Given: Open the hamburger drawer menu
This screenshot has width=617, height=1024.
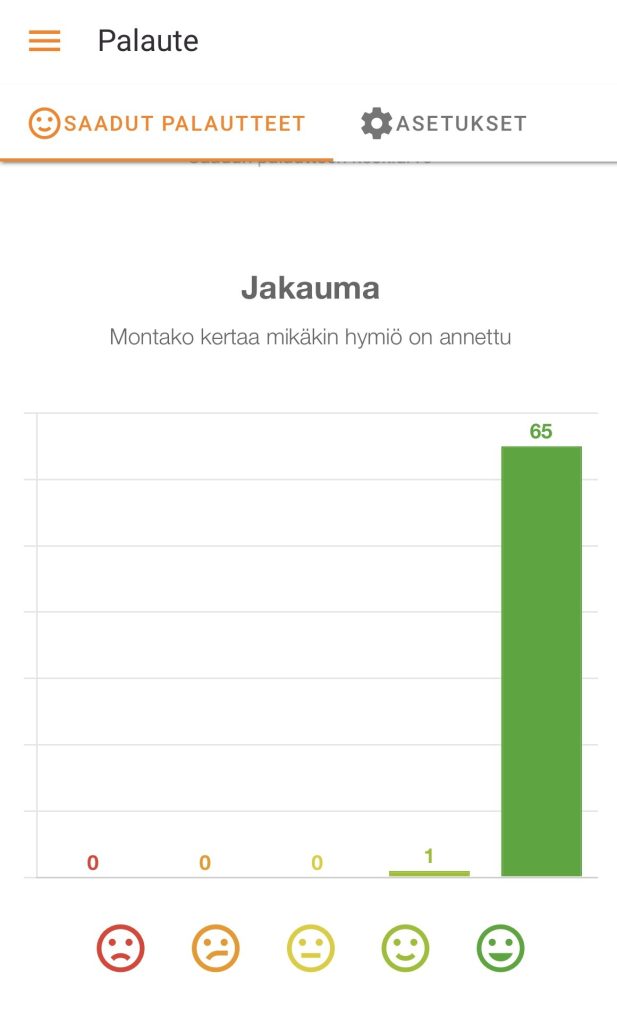Looking at the screenshot, I should [x=44, y=40].
